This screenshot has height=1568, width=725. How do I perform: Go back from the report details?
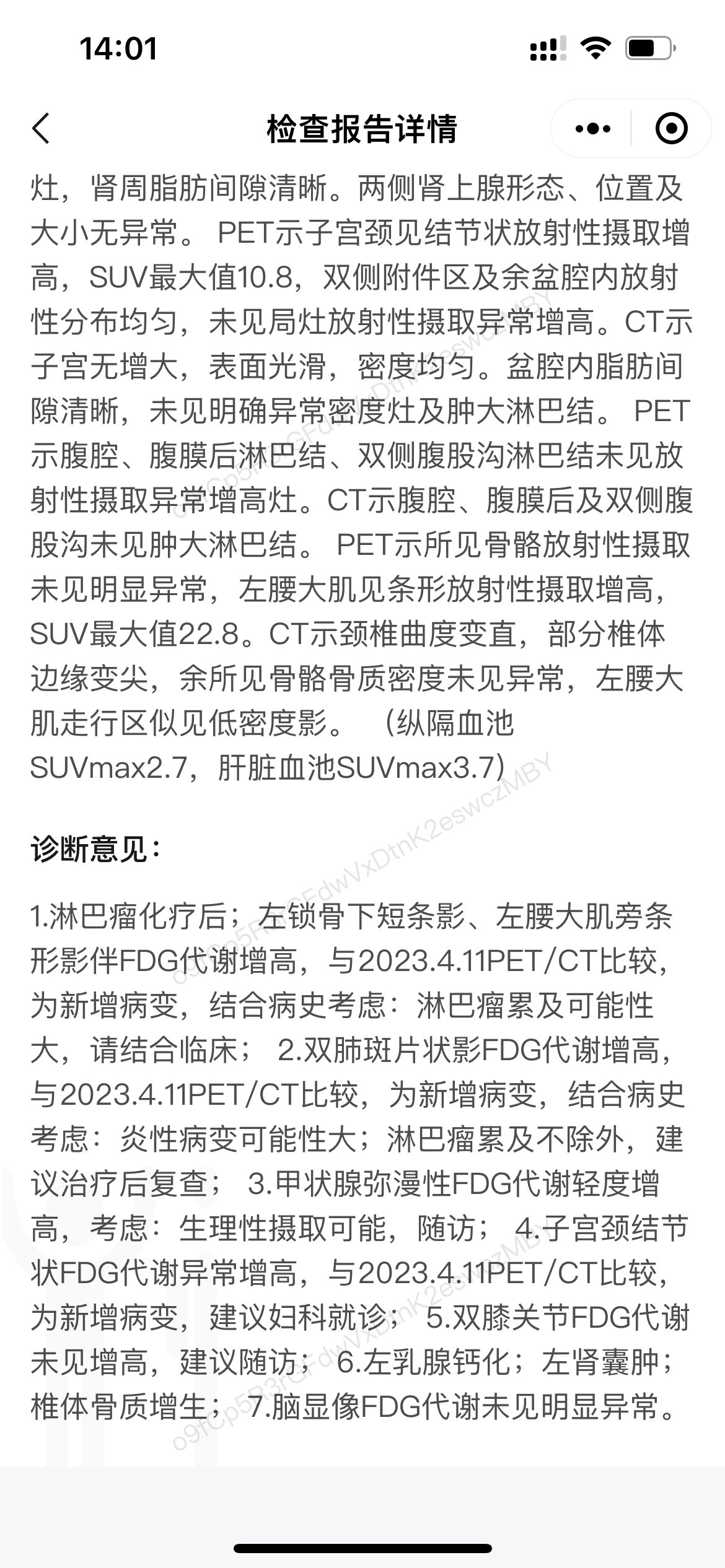[41, 129]
